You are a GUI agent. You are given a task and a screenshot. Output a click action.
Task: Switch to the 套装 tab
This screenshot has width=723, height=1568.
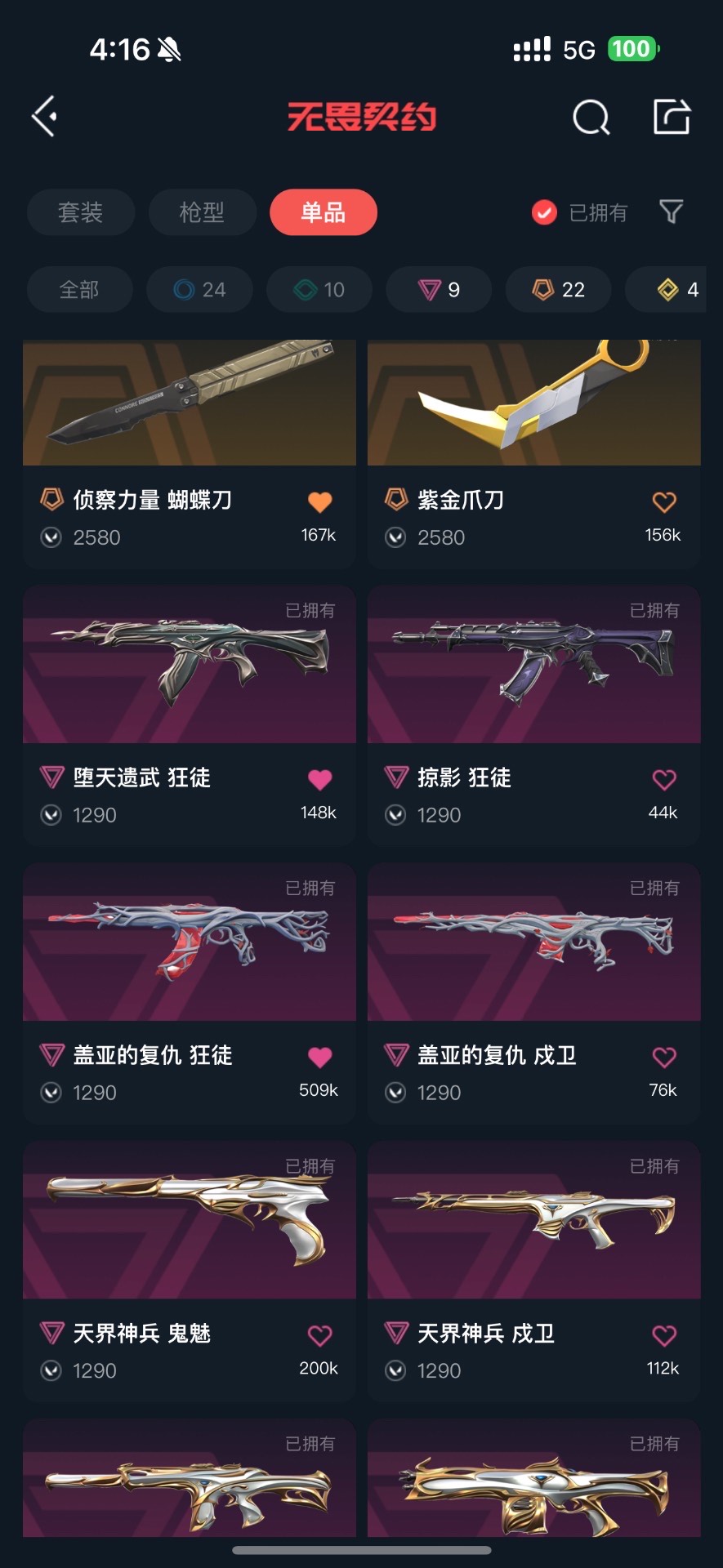(80, 212)
